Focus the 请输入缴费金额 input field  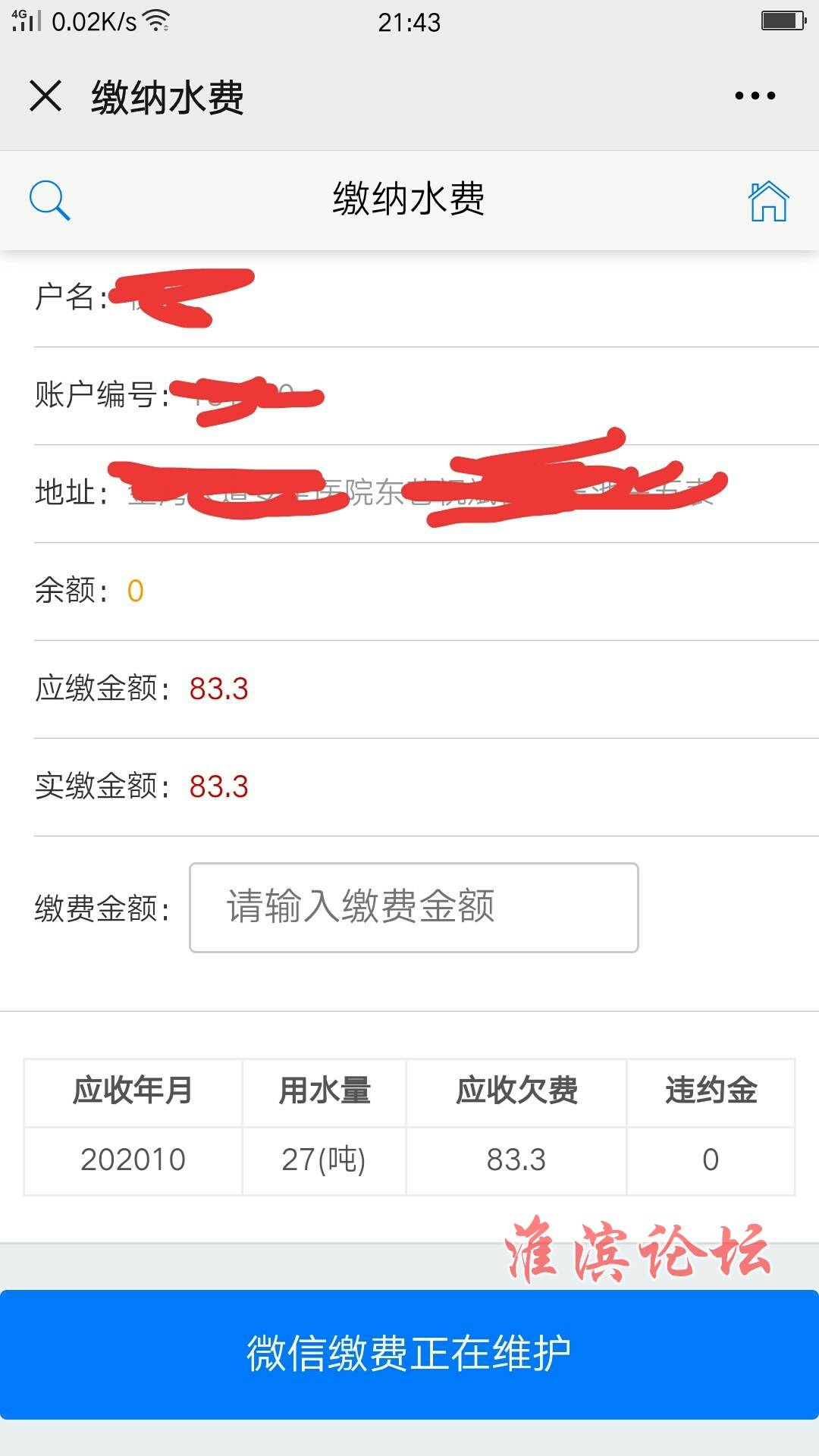pos(414,908)
